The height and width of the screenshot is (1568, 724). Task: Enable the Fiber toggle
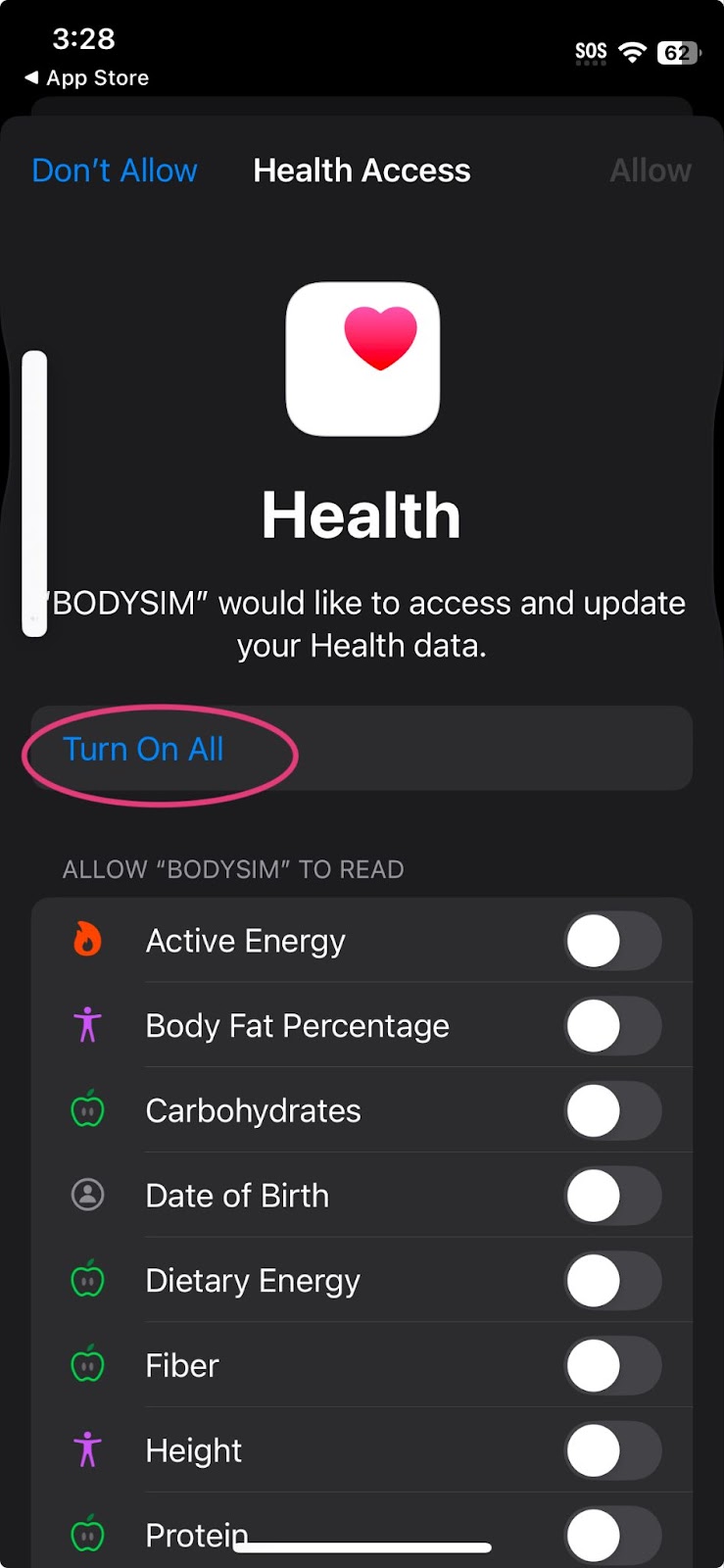(613, 1365)
